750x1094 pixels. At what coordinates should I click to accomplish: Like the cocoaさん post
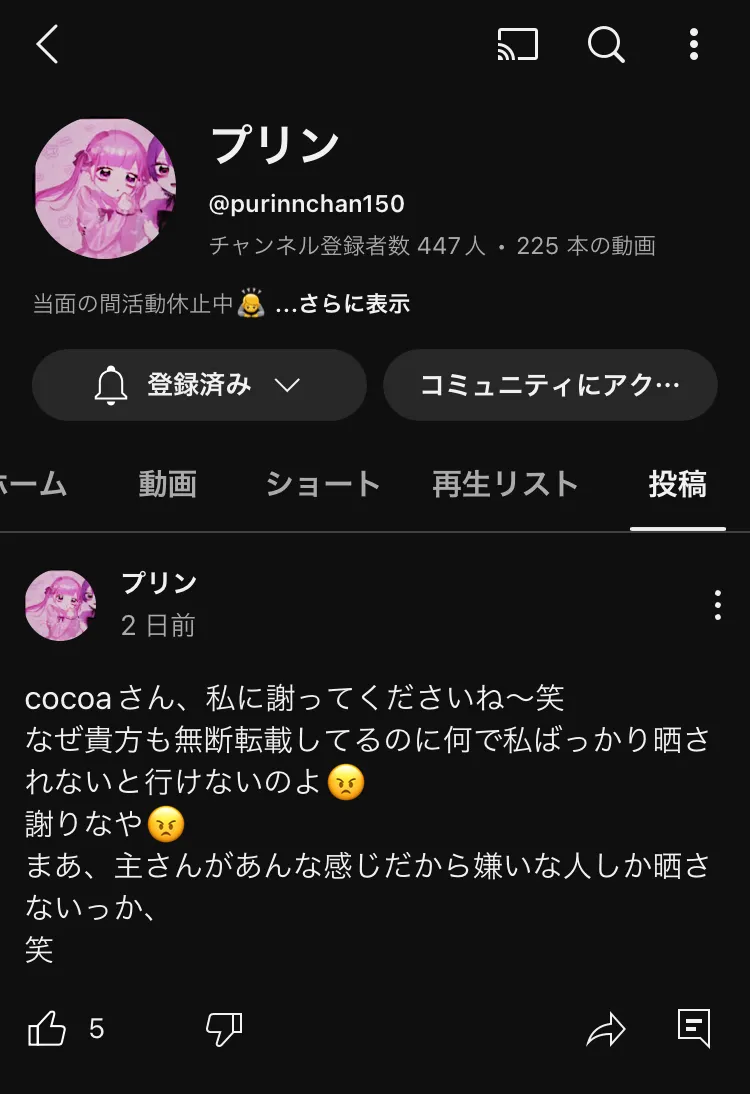click(x=47, y=1029)
